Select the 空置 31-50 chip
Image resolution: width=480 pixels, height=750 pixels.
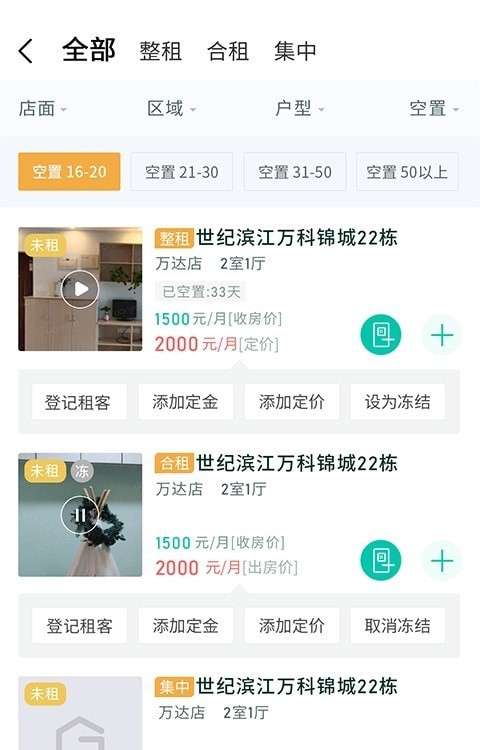295,172
